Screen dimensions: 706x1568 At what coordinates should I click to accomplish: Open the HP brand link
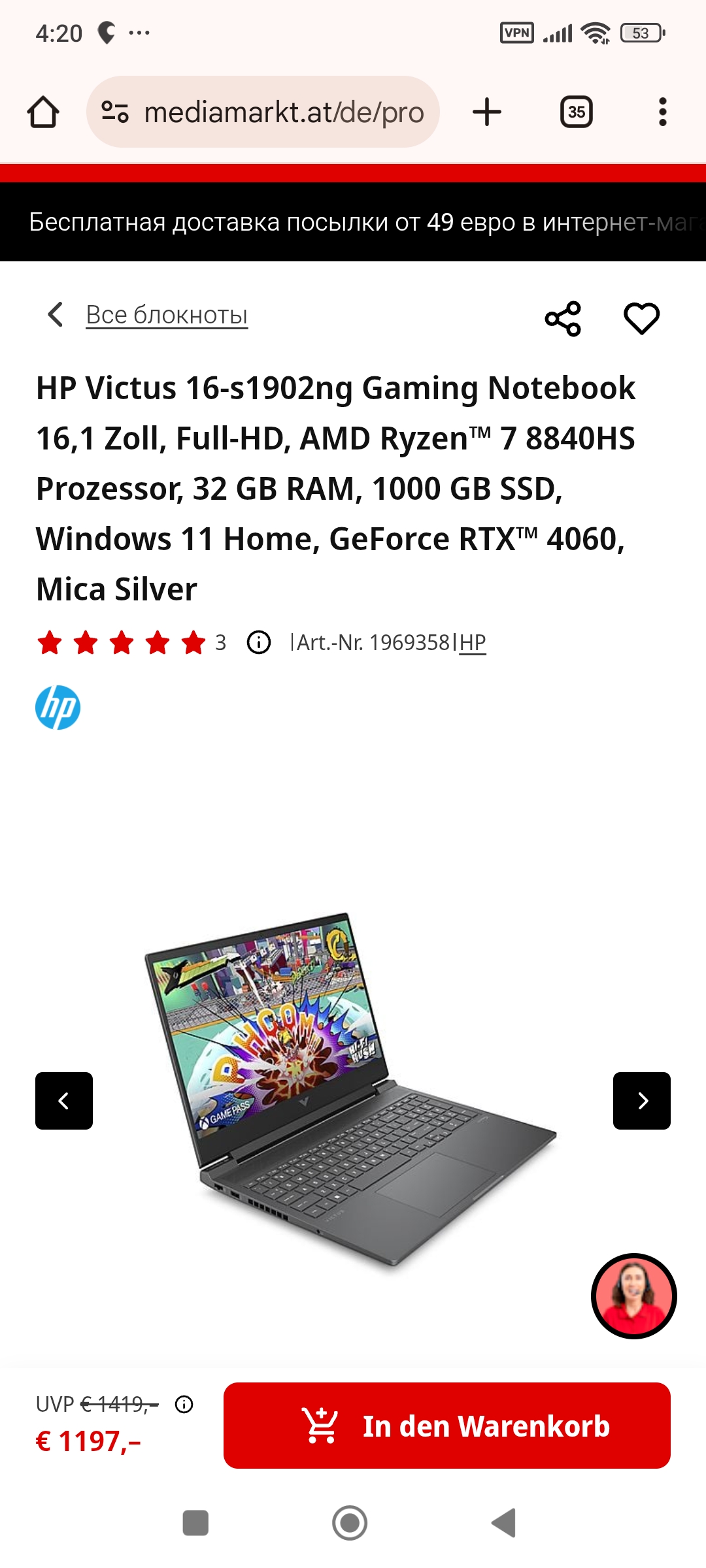click(x=473, y=642)
